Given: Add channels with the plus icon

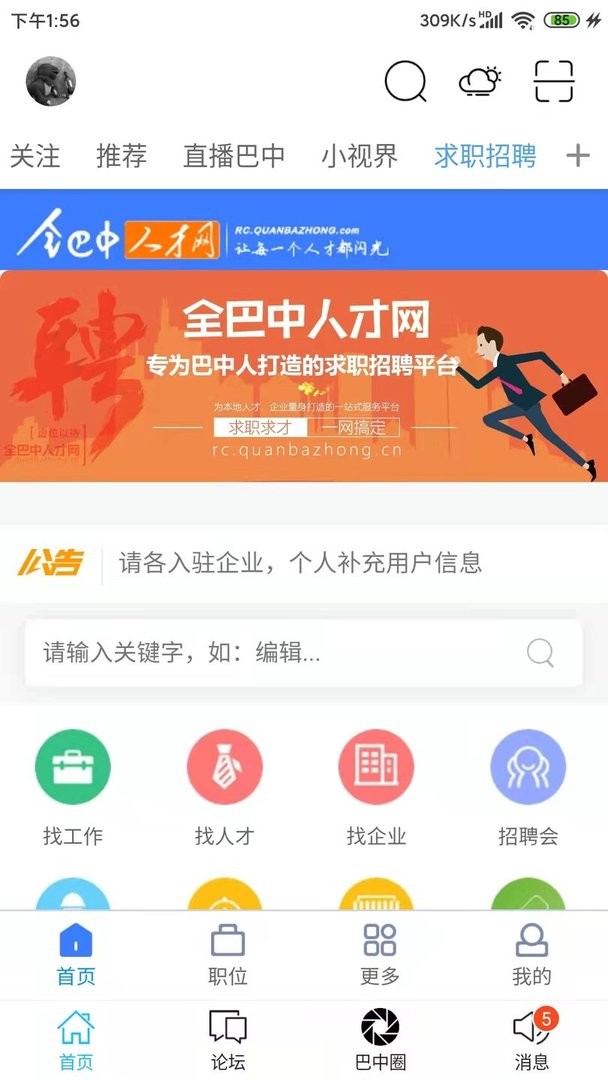Looking at the screenshot, I should tap(578, 156).
